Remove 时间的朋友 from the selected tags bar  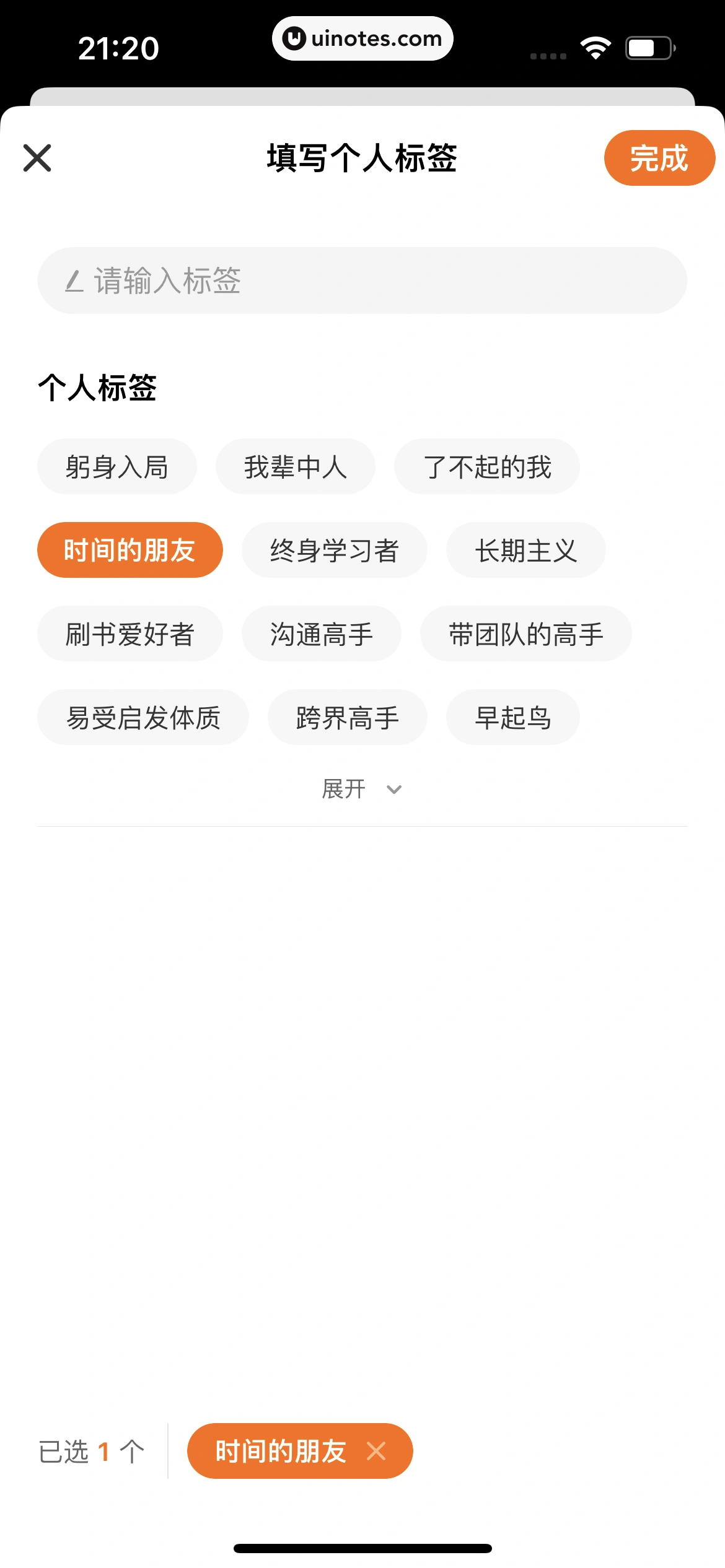tap(376, 1451)
